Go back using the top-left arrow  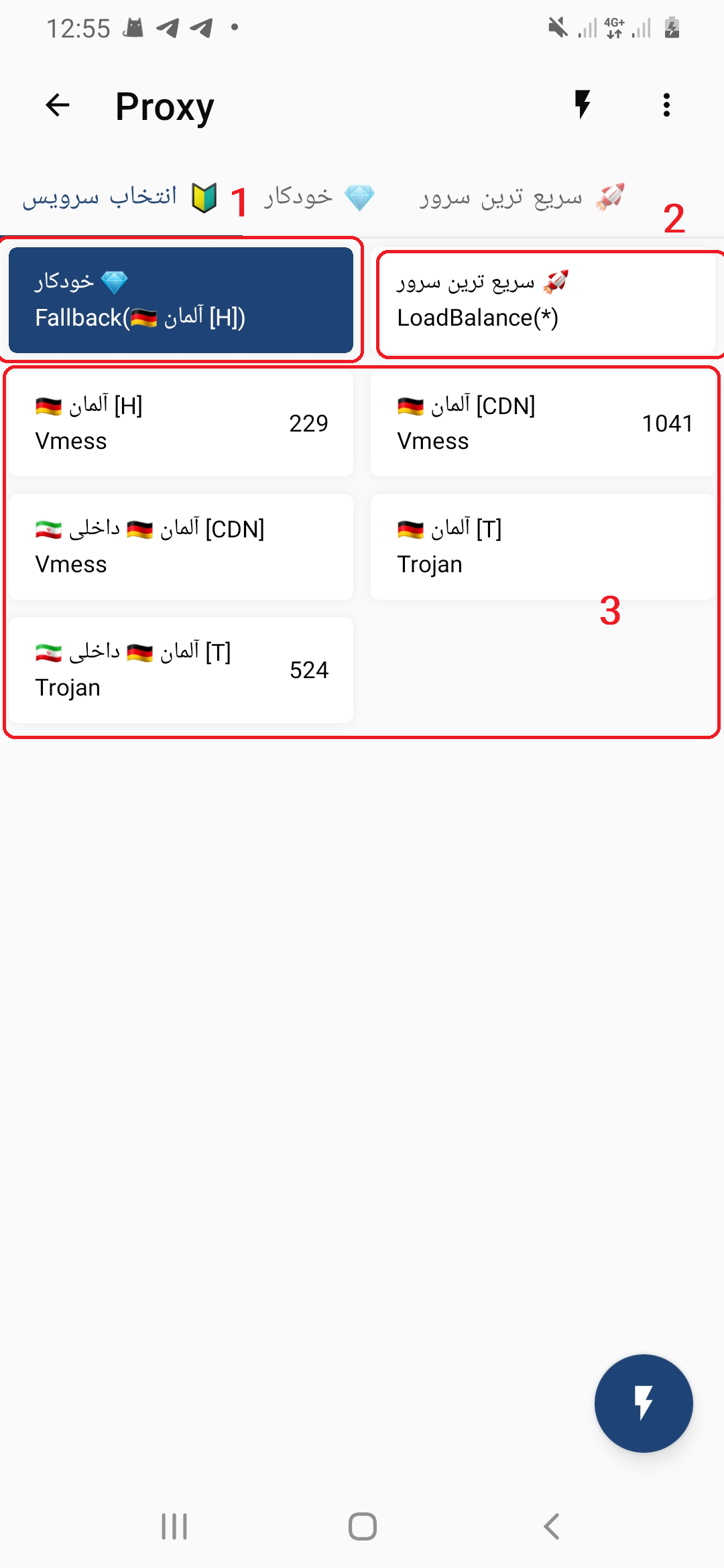tap(58, 105)
